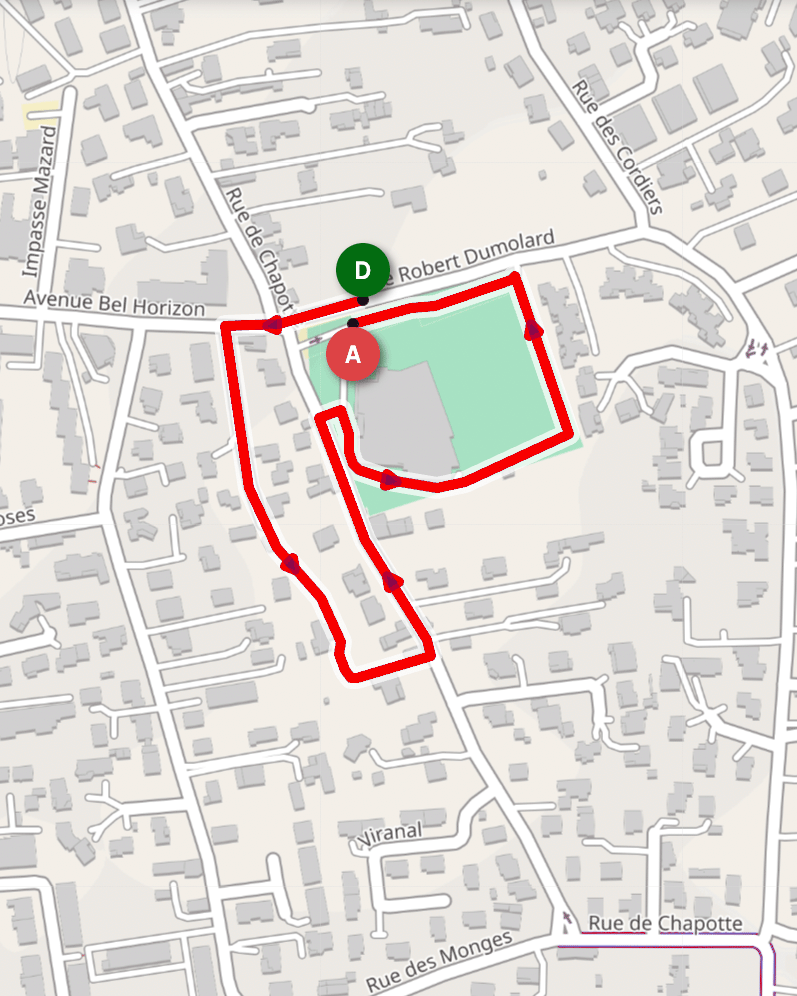Tap the green D start marker
The width and height of the screenshot is (797, 996).
[x=362, y=270]
